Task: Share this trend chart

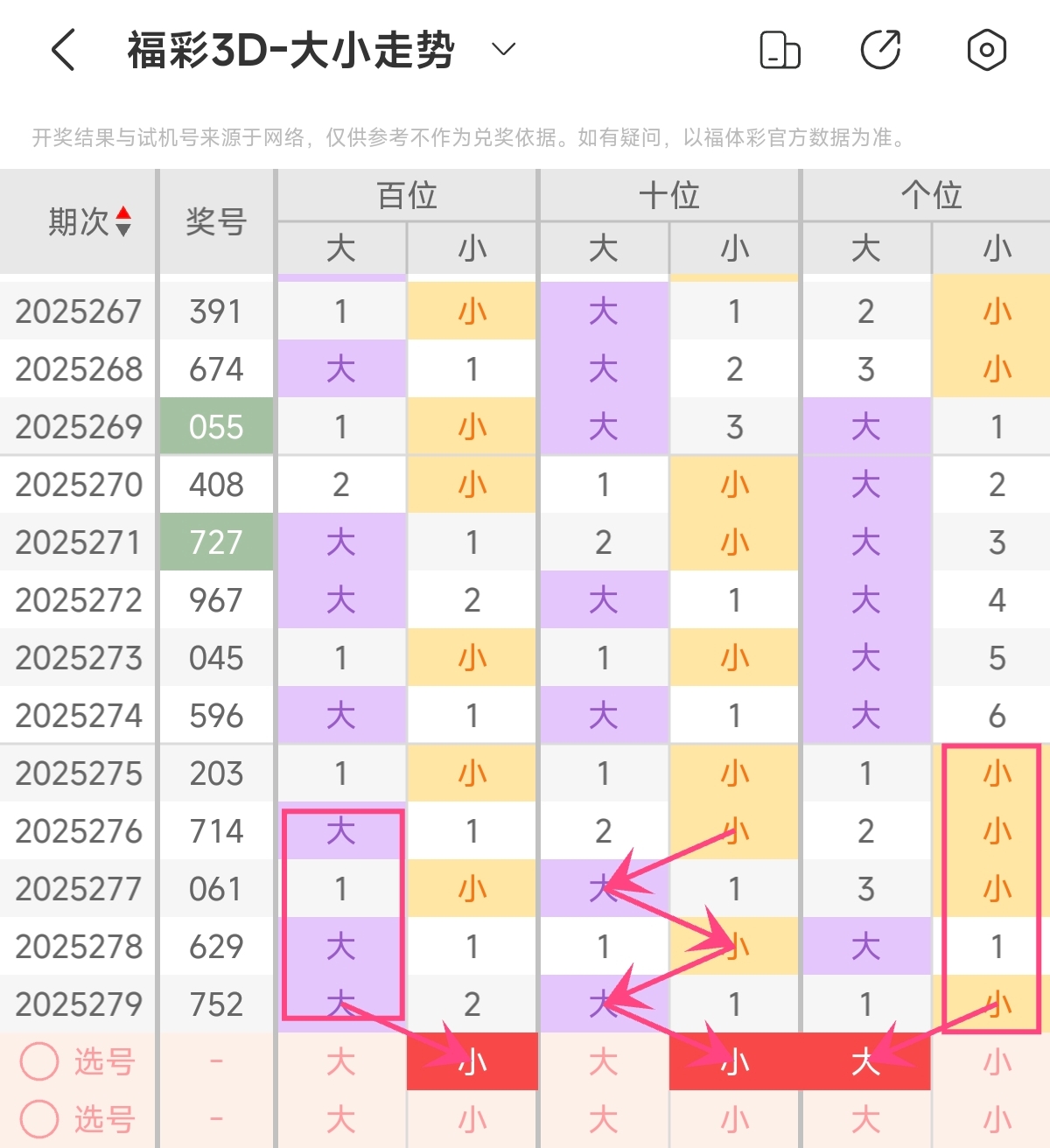Action: pos(881,50)
